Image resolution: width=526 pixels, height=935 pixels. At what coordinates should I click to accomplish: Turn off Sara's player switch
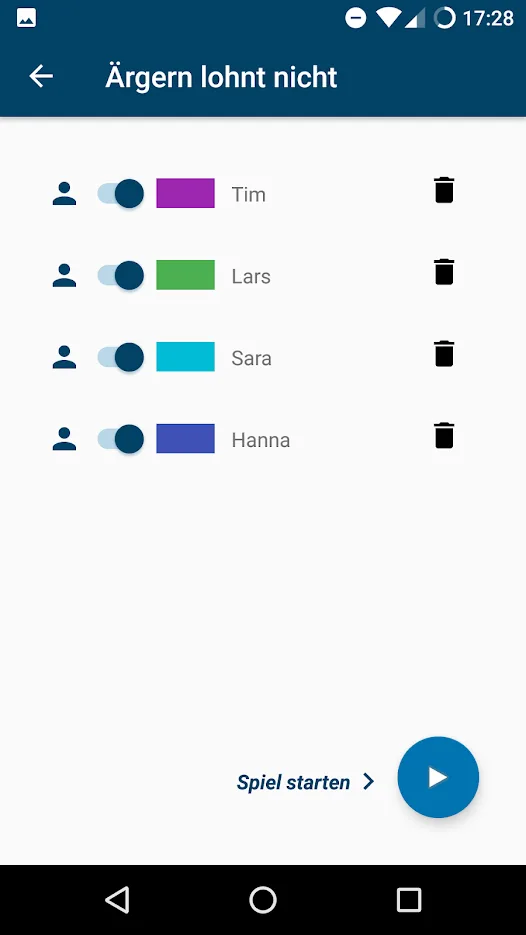(120, 357)
